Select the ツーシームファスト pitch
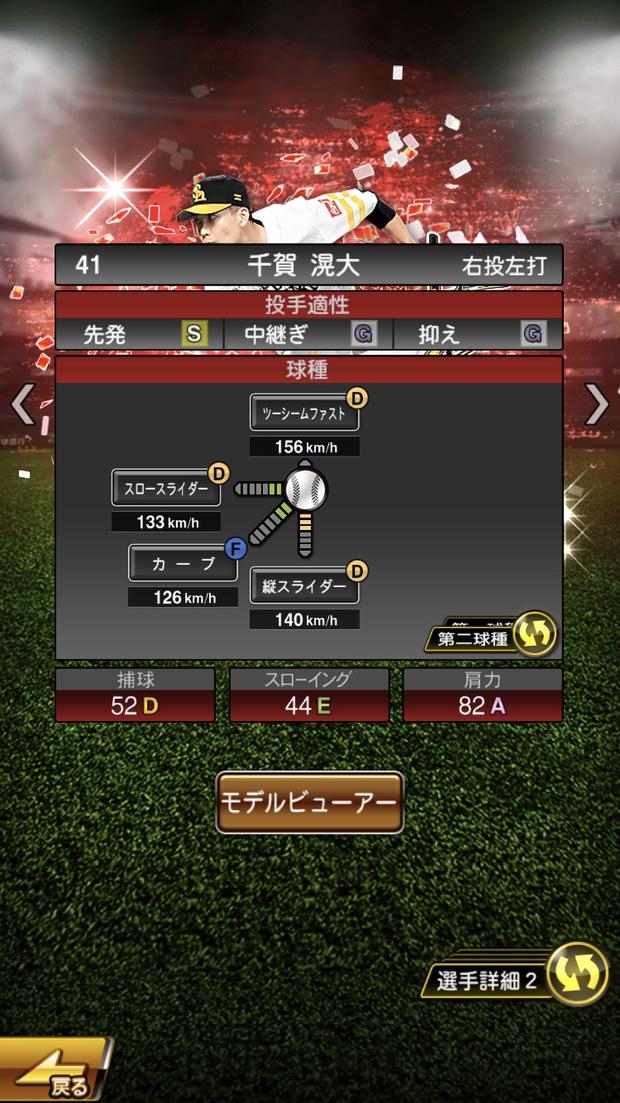The image size is (620, 1103). point(304,413)
